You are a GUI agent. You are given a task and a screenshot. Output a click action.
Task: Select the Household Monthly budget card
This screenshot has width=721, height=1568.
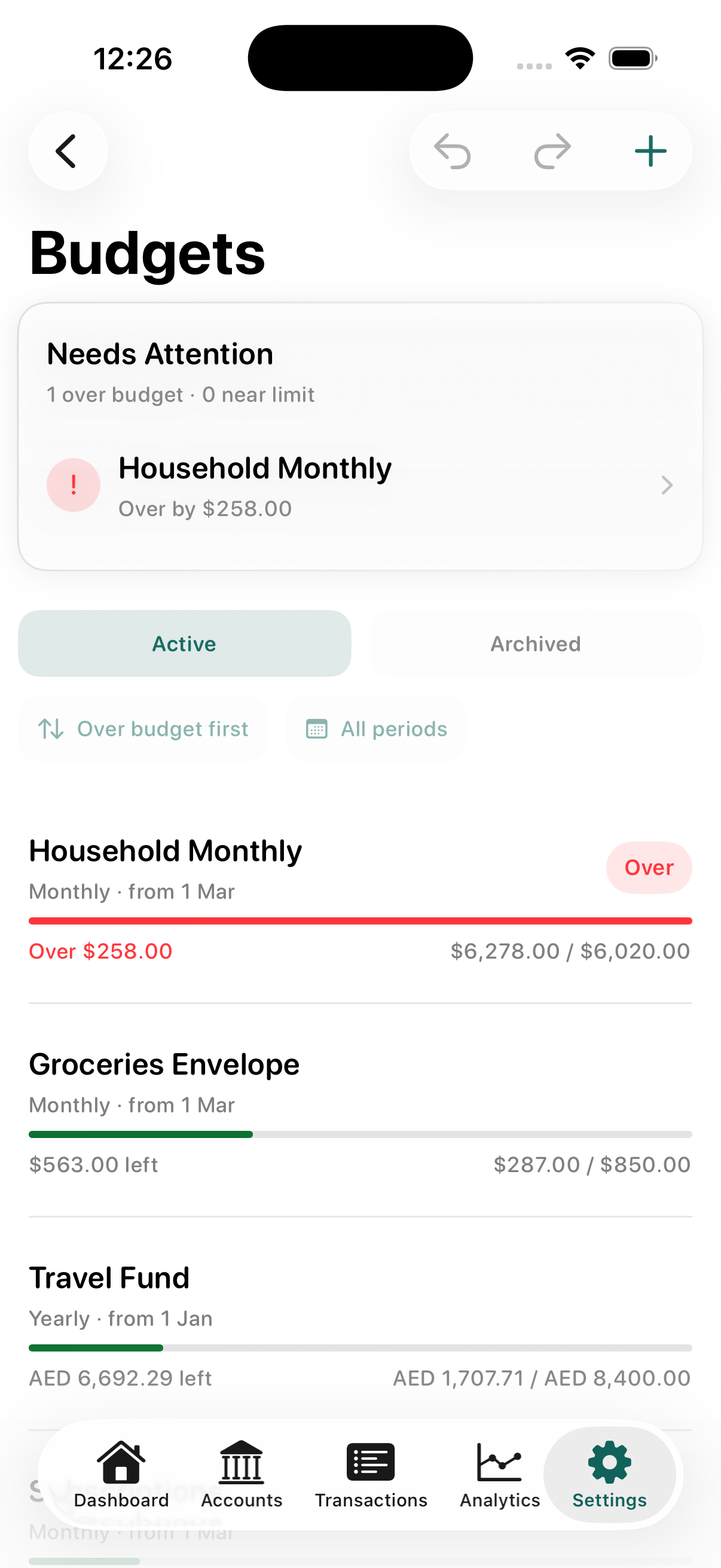coord(360,895)
